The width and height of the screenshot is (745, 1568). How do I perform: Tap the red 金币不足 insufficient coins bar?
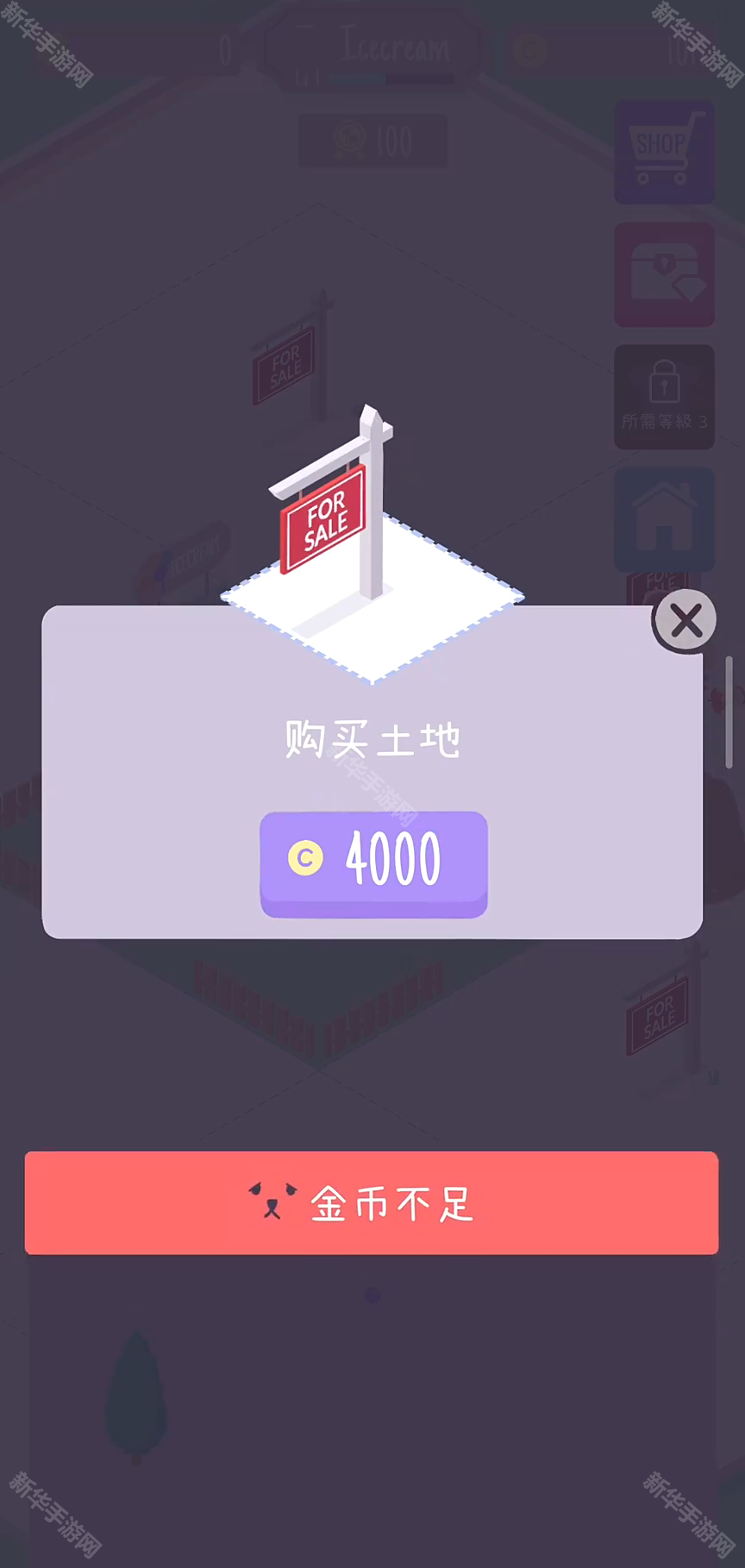pos(372,1202)
